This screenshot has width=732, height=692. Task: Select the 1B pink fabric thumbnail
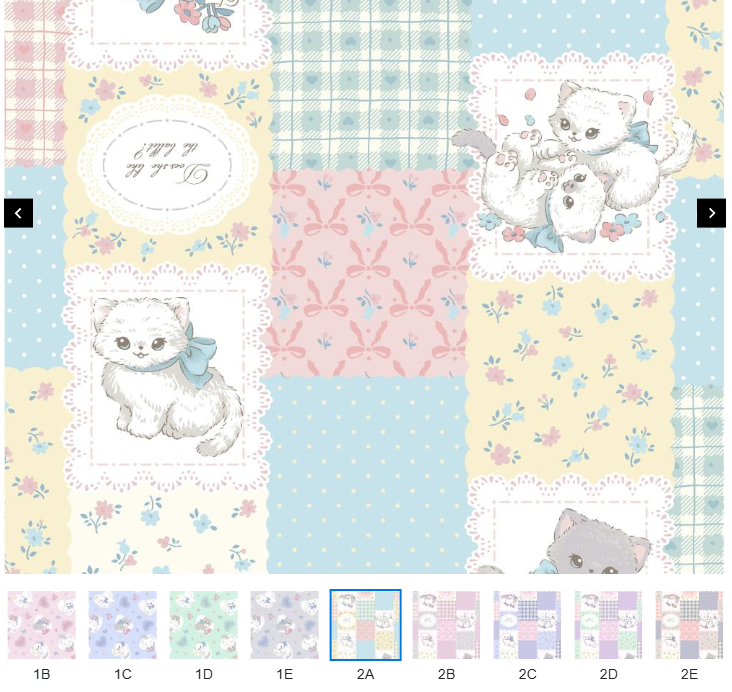(x=42, y=625)
